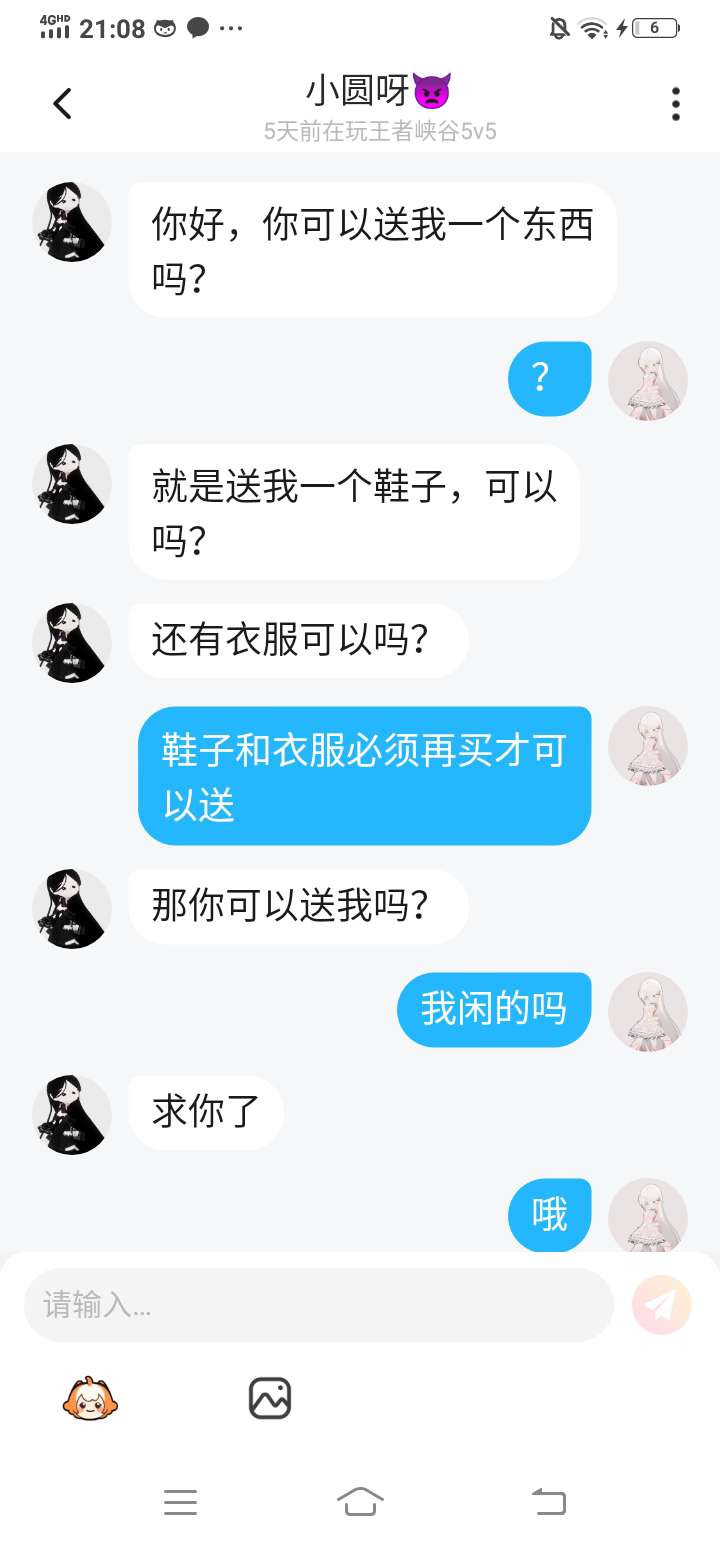
Task: Open my avatar beside 我闲的吗 message
Action: [x=648, y=1011]
